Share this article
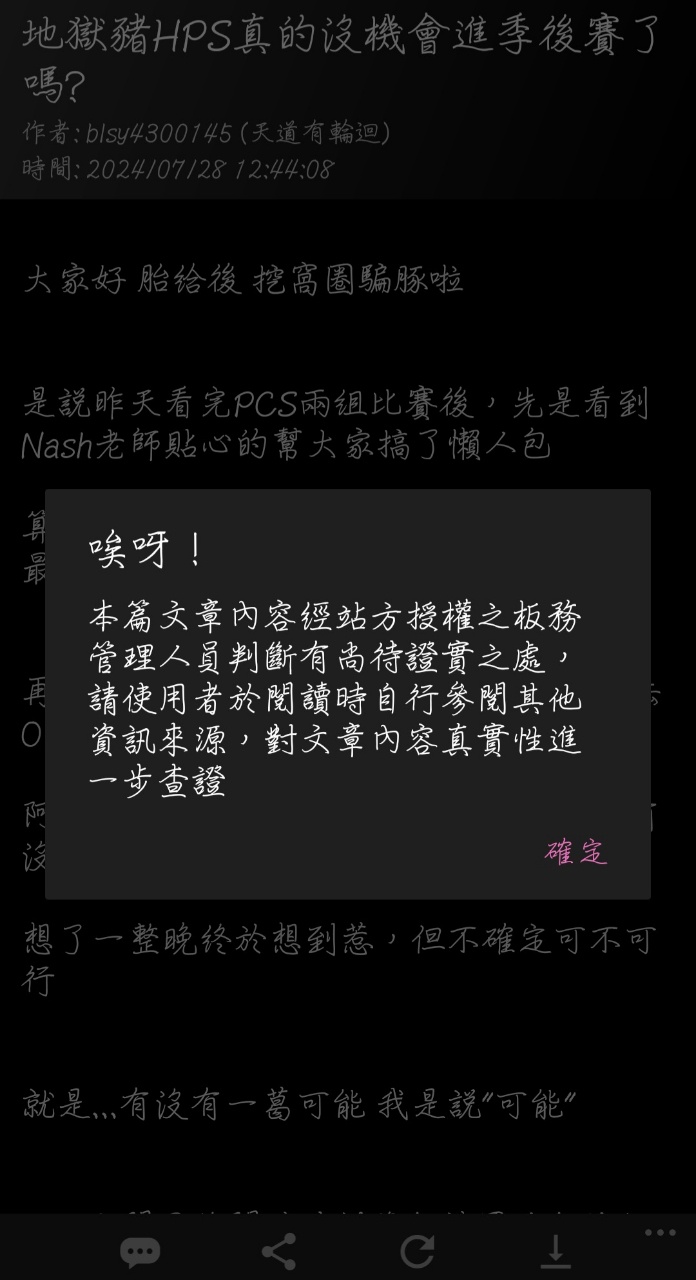Viewport: 696px width, 1280px height. pyautogui.click(x=278, y=1251)
